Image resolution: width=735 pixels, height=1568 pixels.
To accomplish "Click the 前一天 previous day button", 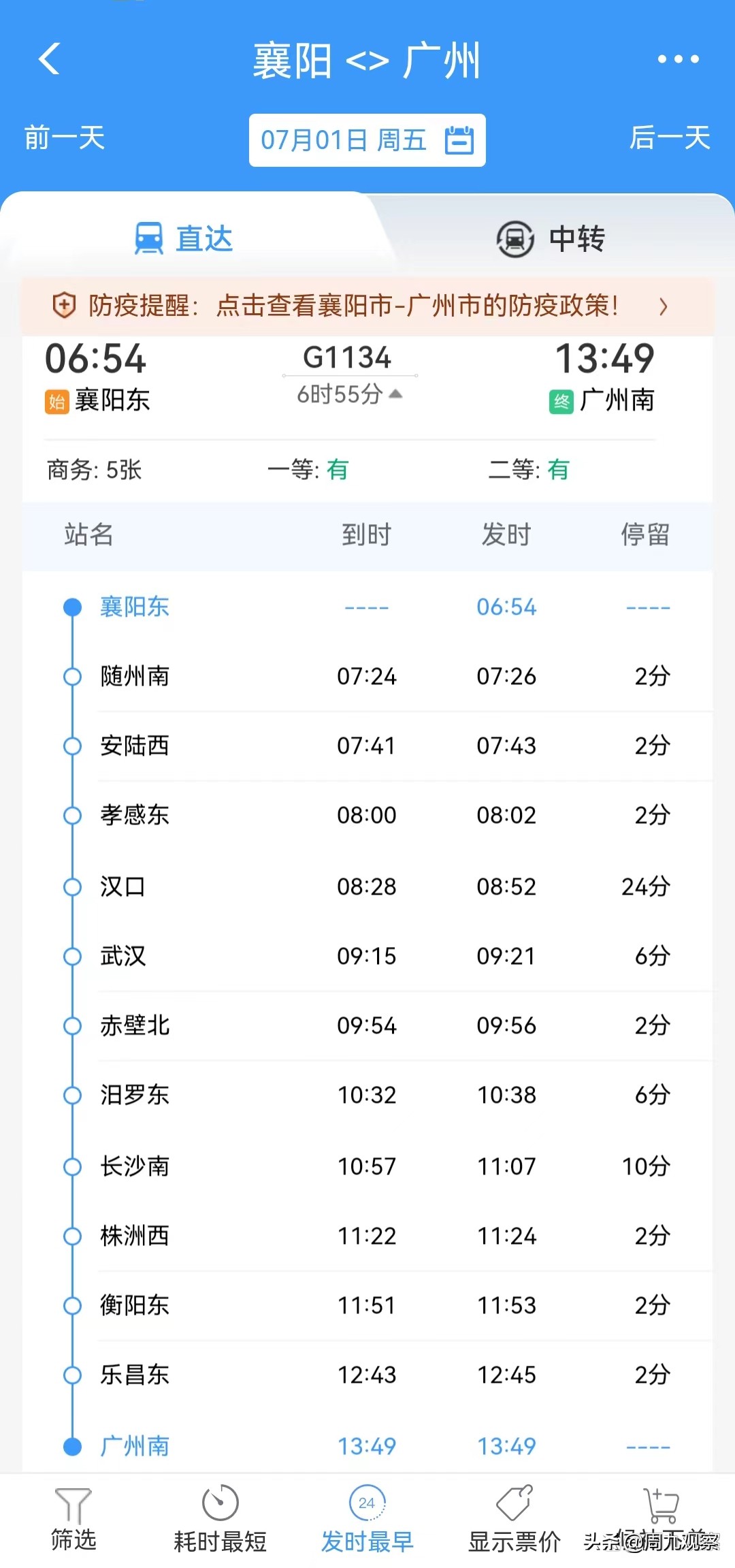I will coord(65,139).
